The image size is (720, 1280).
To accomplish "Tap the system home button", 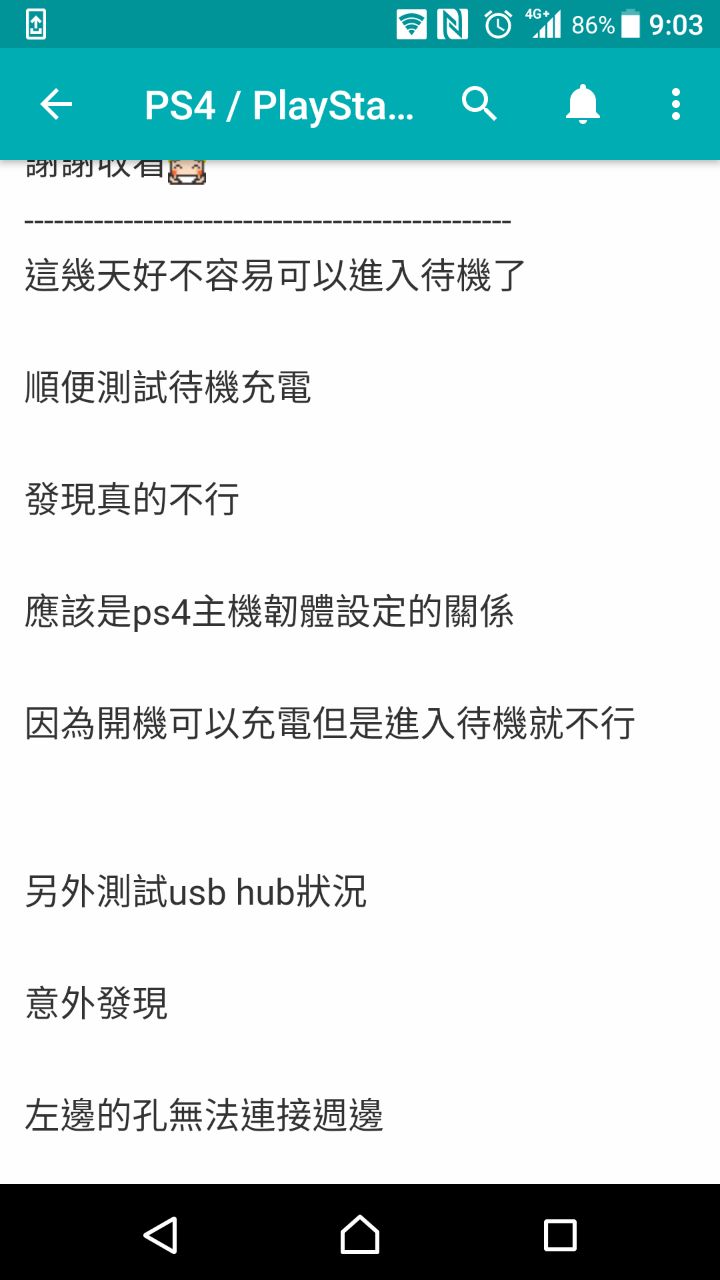I will [360, 1235].
